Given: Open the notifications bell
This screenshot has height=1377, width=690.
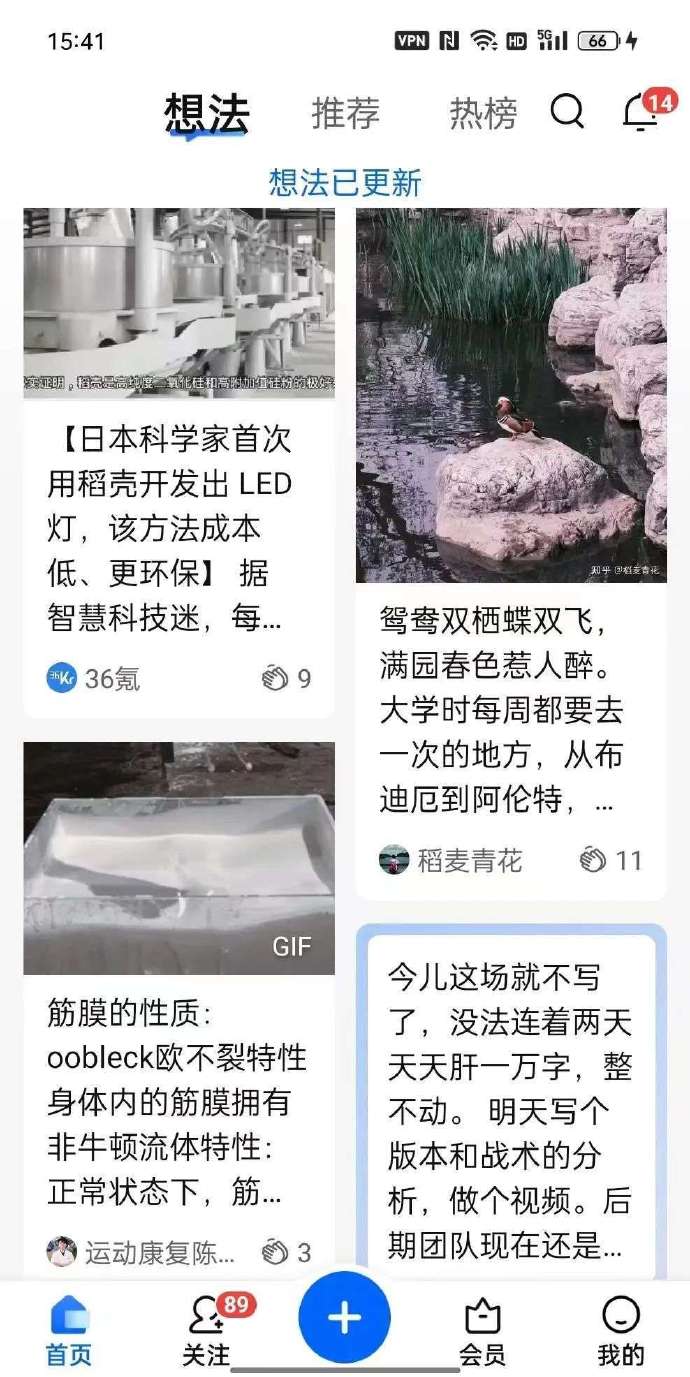Looking at the screenshot, I should click(640, 113).
